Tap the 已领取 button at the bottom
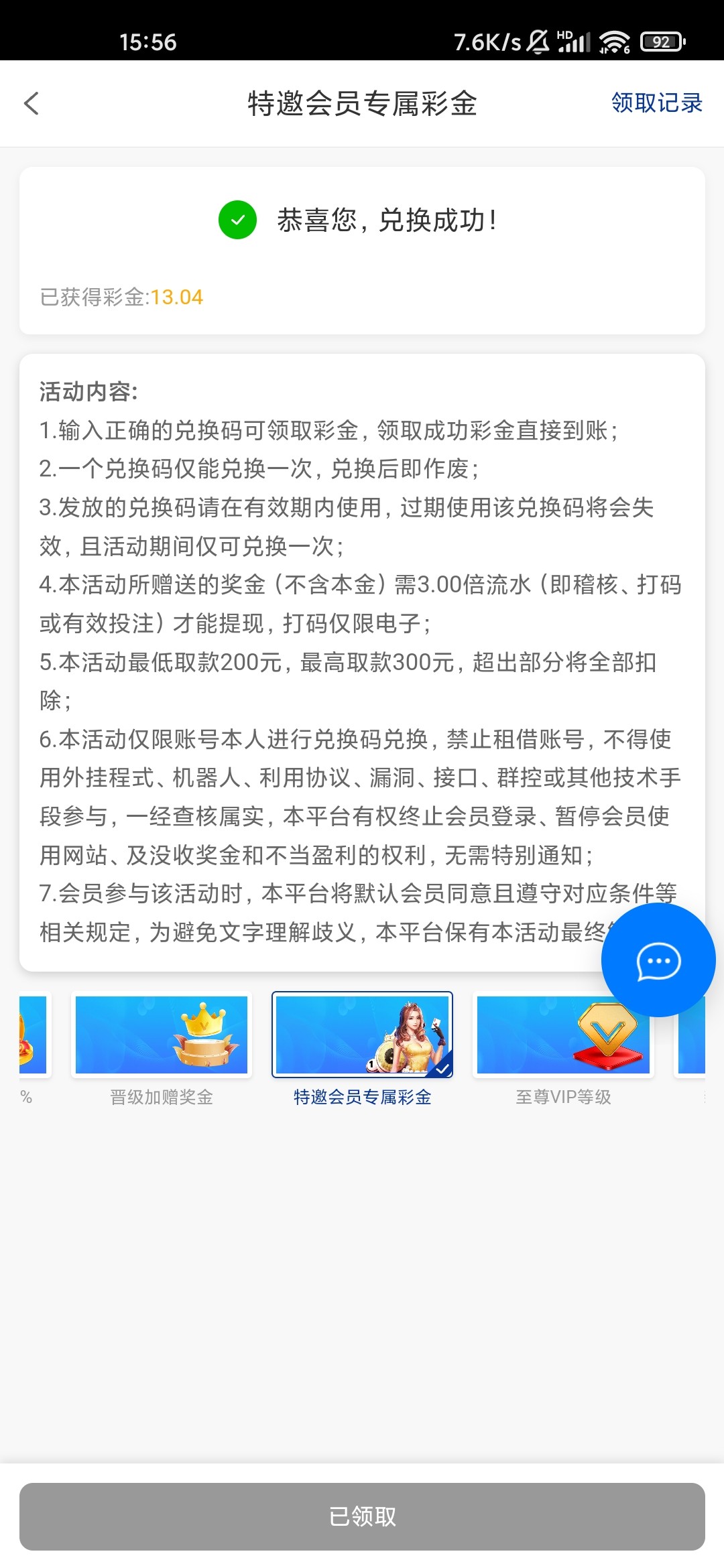This screenshot has height=1568, width=724. pos(362,1516)
